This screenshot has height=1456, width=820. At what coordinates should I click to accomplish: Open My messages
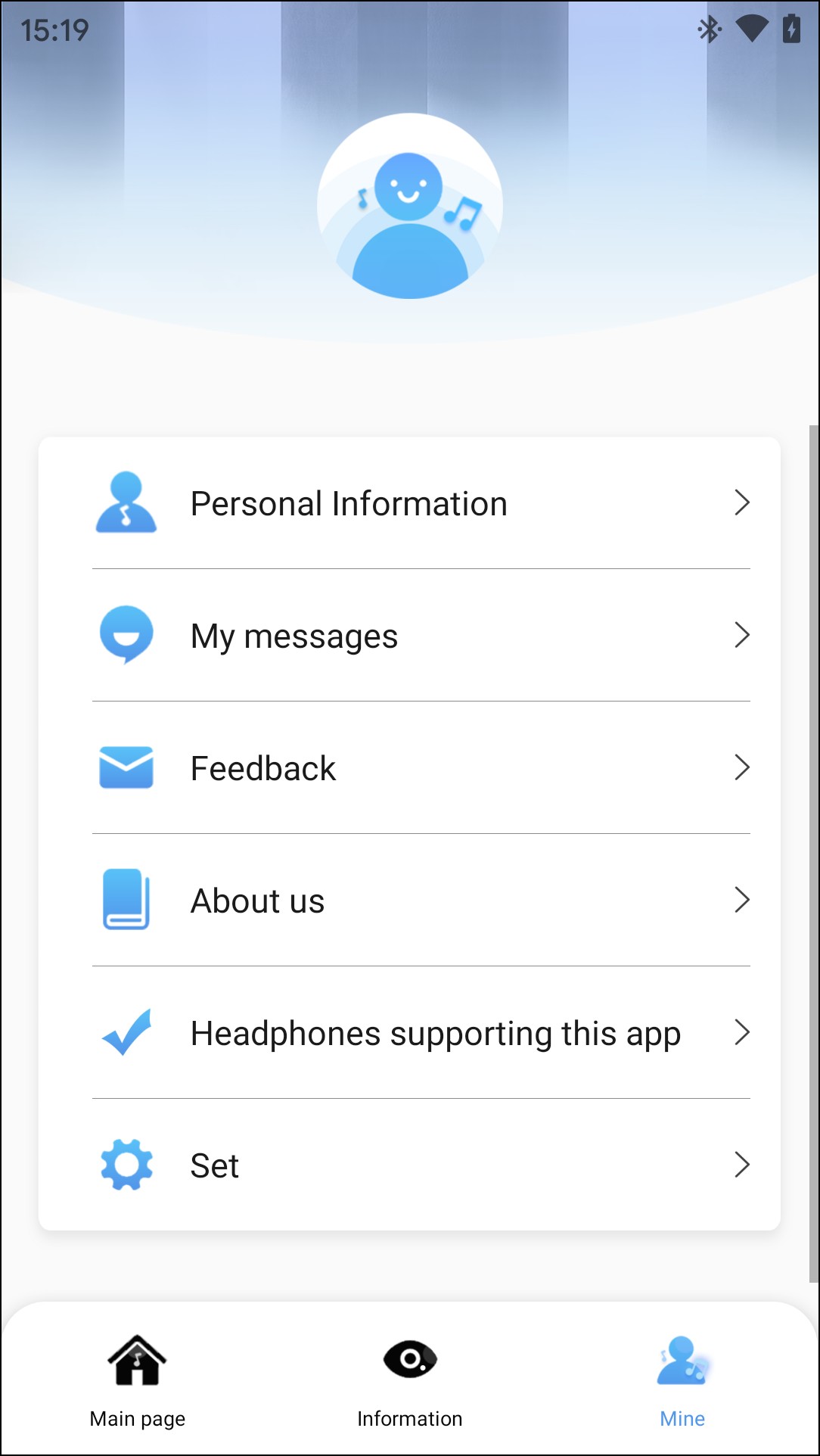[408, 636]
